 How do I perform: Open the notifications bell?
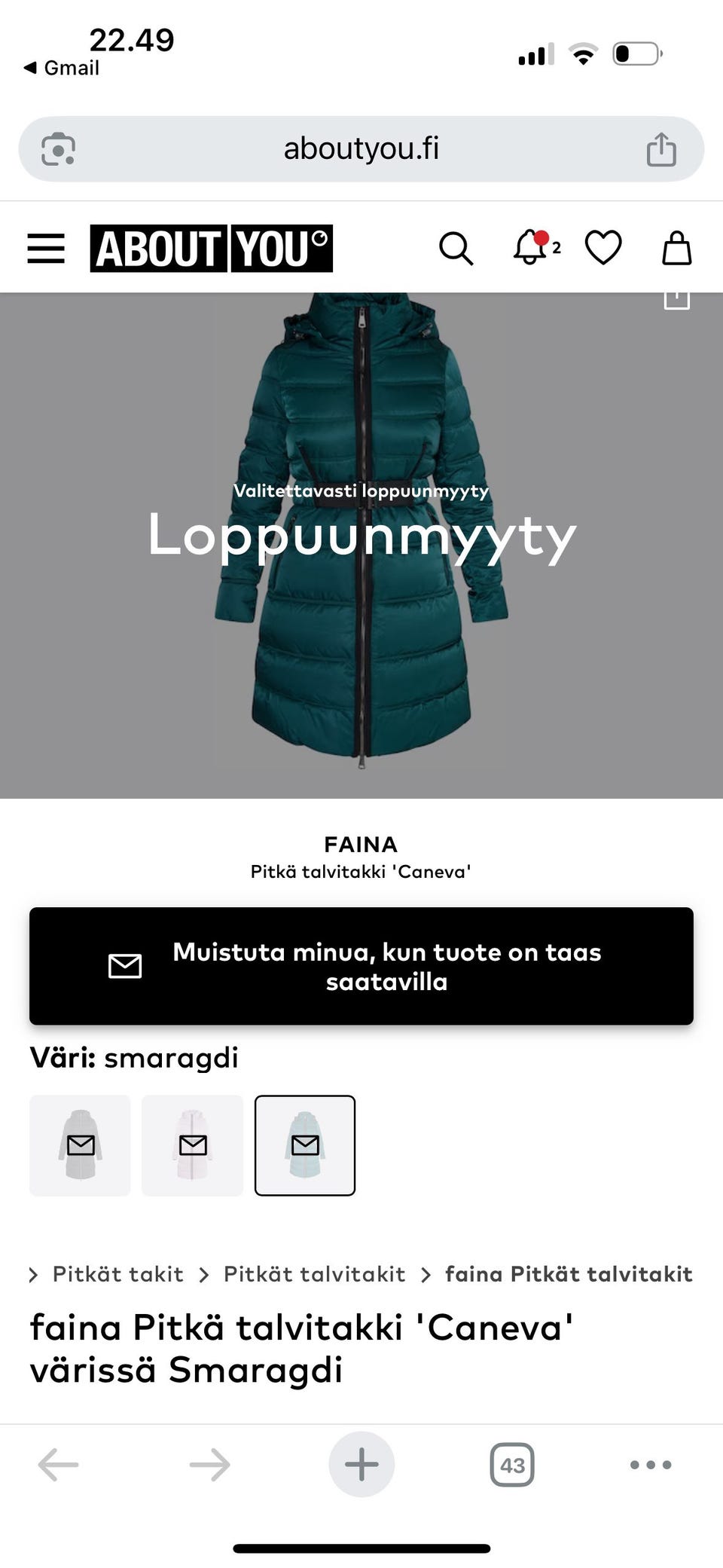[x=535, y=247]
